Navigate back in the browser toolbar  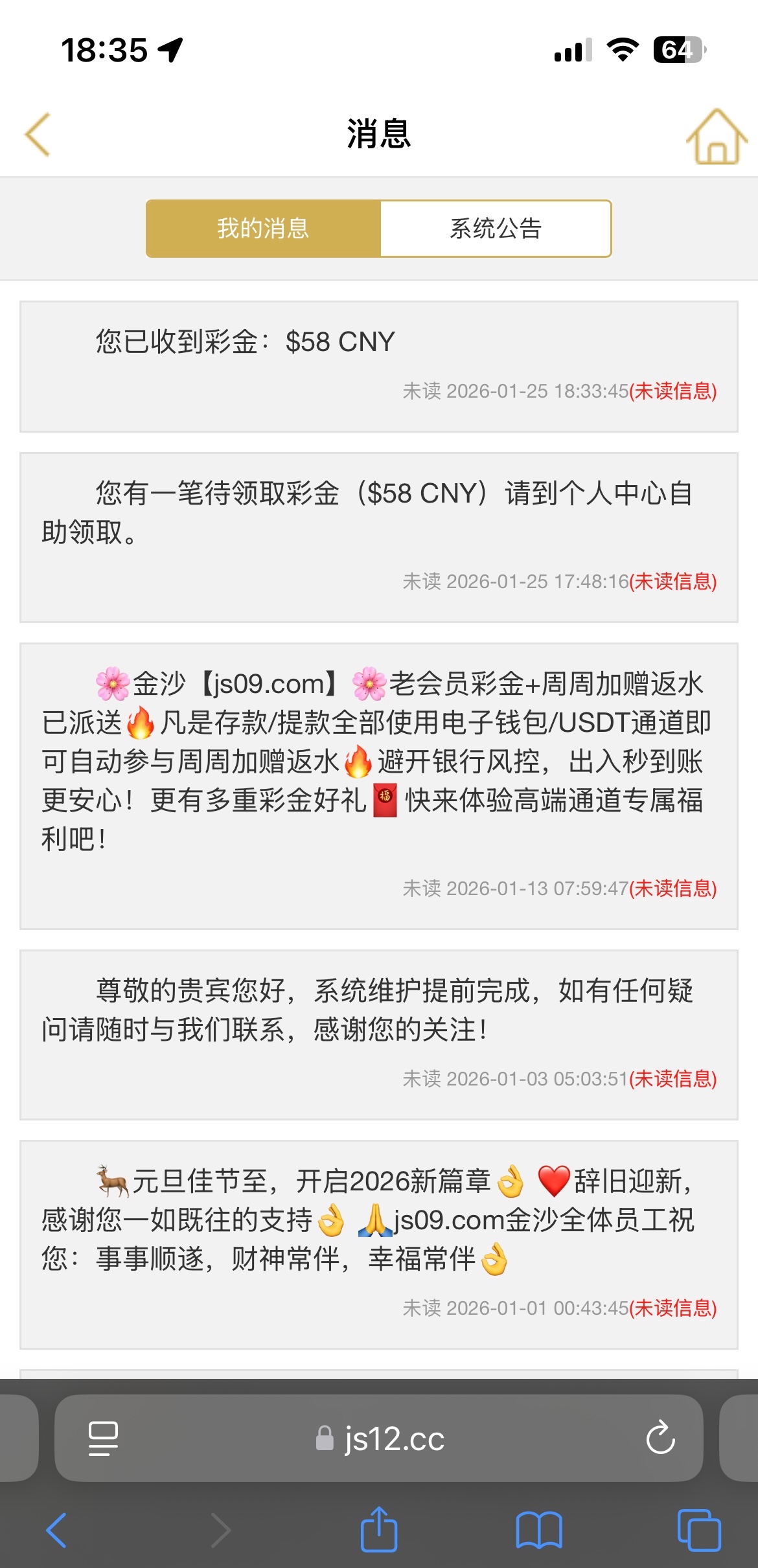pos(57,1530)
